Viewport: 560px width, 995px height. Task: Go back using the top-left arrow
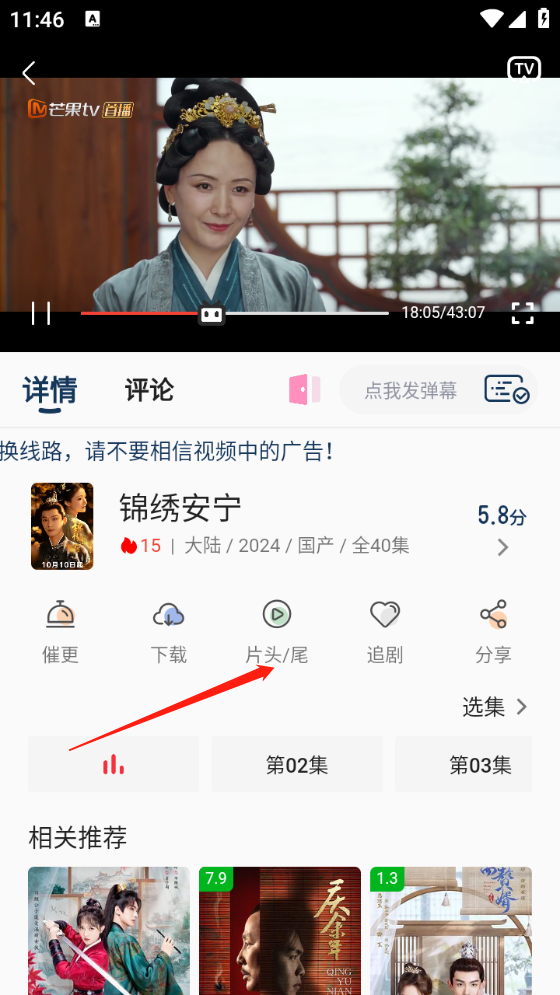click(x=29, y=73)
